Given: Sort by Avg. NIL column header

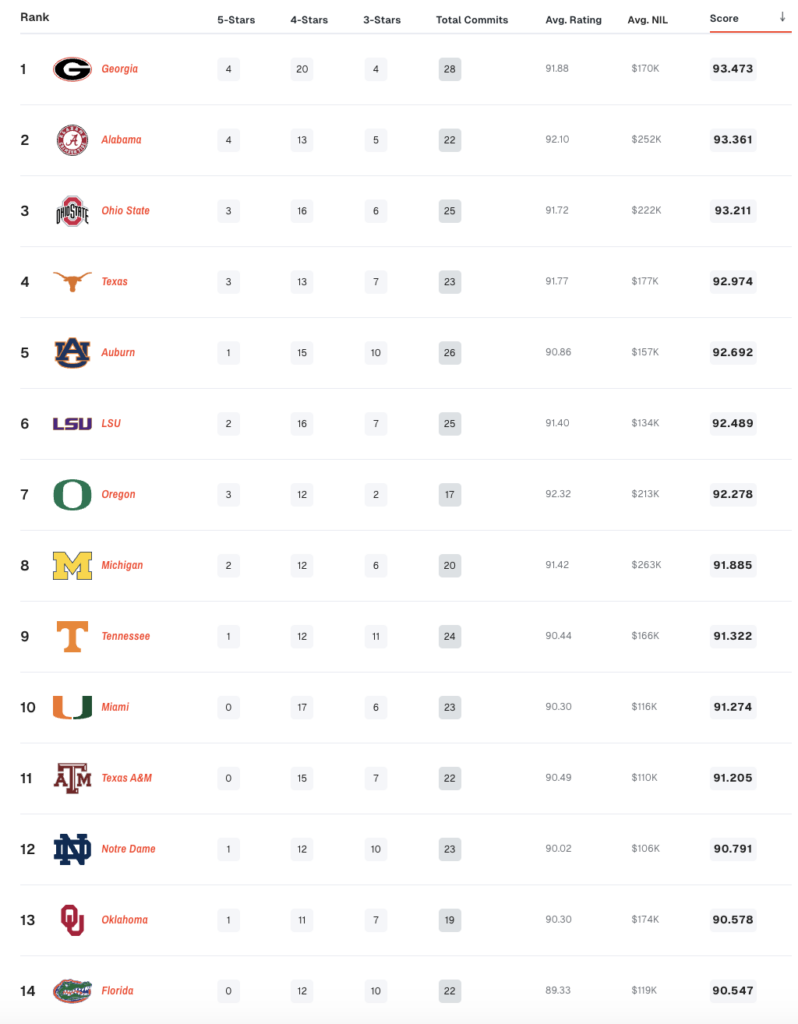Looking at the screenshot, I should click(647, 20).
